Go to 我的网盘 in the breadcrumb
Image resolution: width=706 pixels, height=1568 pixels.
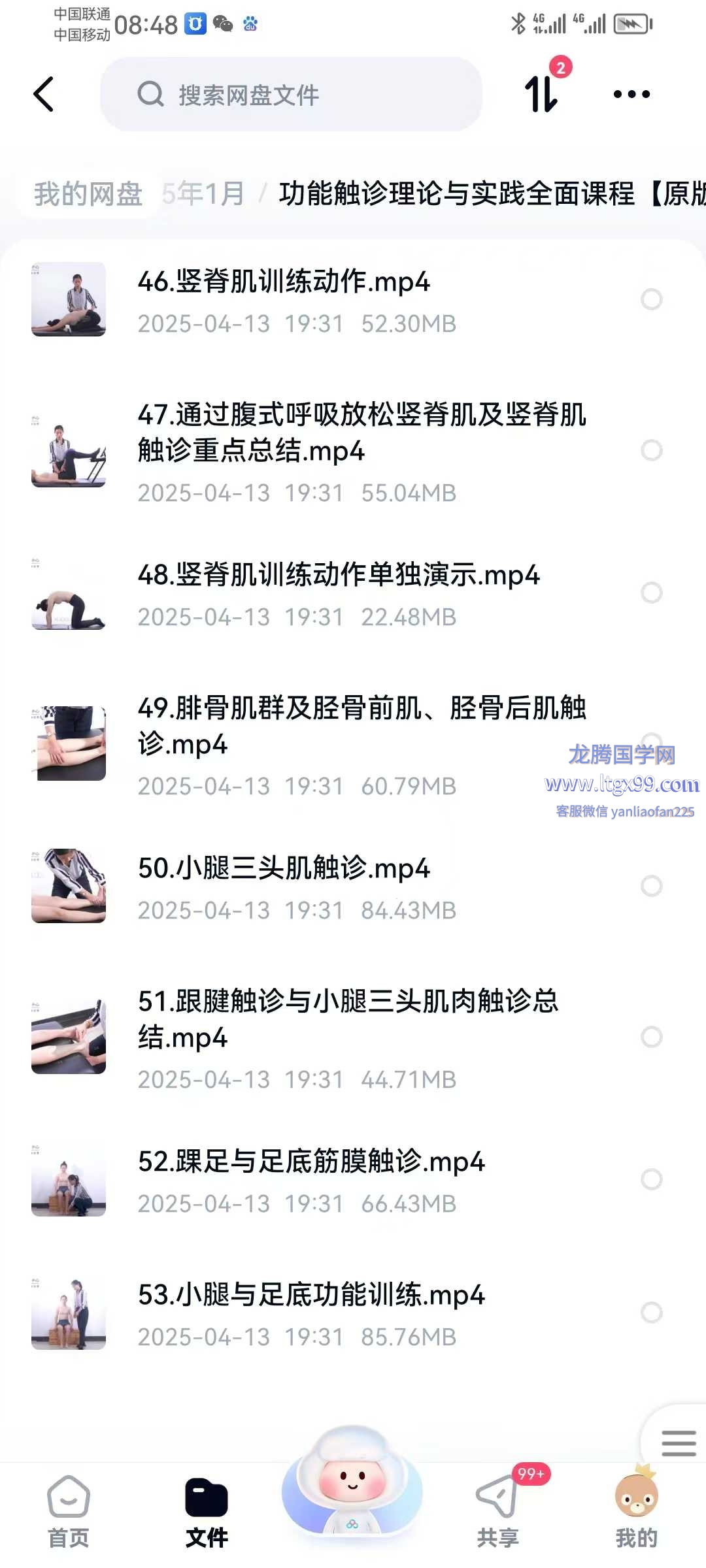(x=88, y=194)
